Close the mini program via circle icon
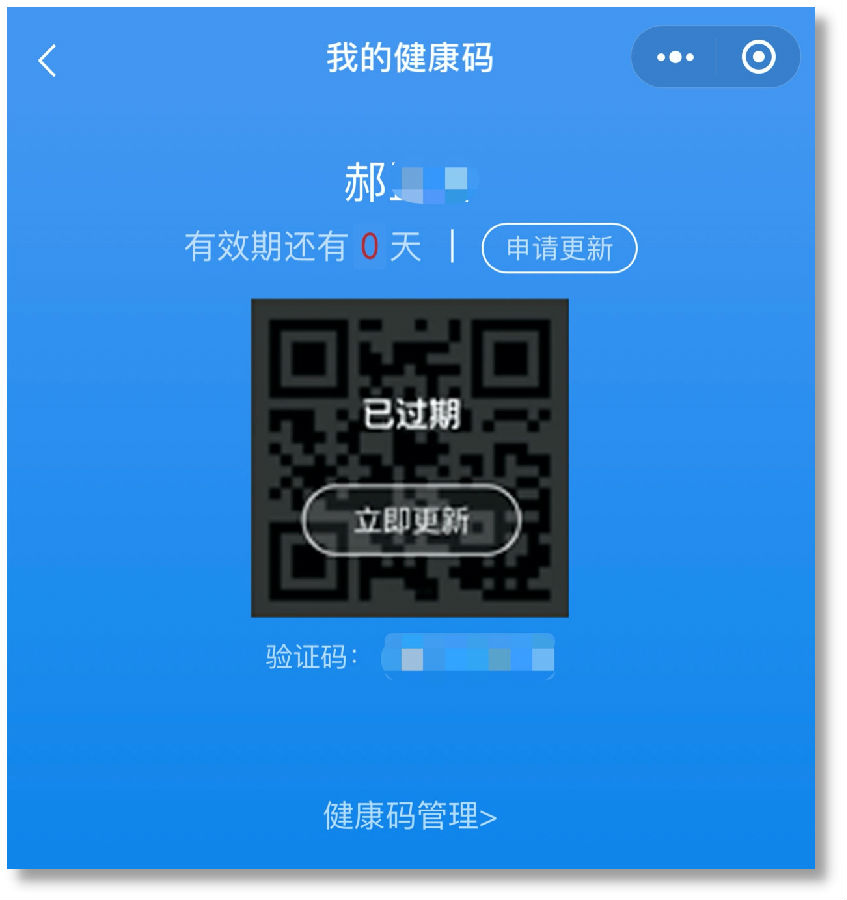The width and height of the screenshot is (847, 900). point(759,58)
